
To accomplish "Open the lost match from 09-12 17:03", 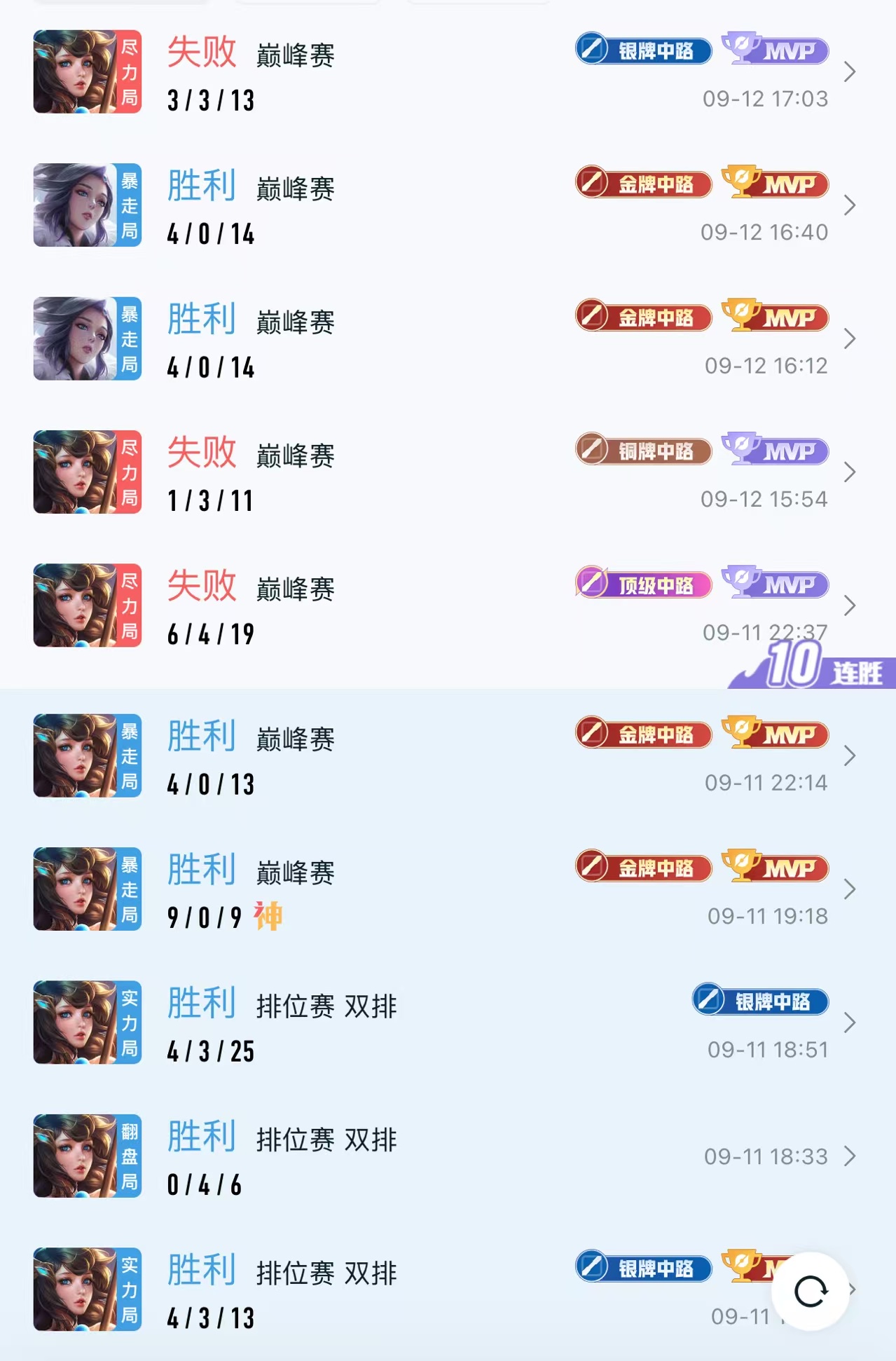I will coord(448,72).
